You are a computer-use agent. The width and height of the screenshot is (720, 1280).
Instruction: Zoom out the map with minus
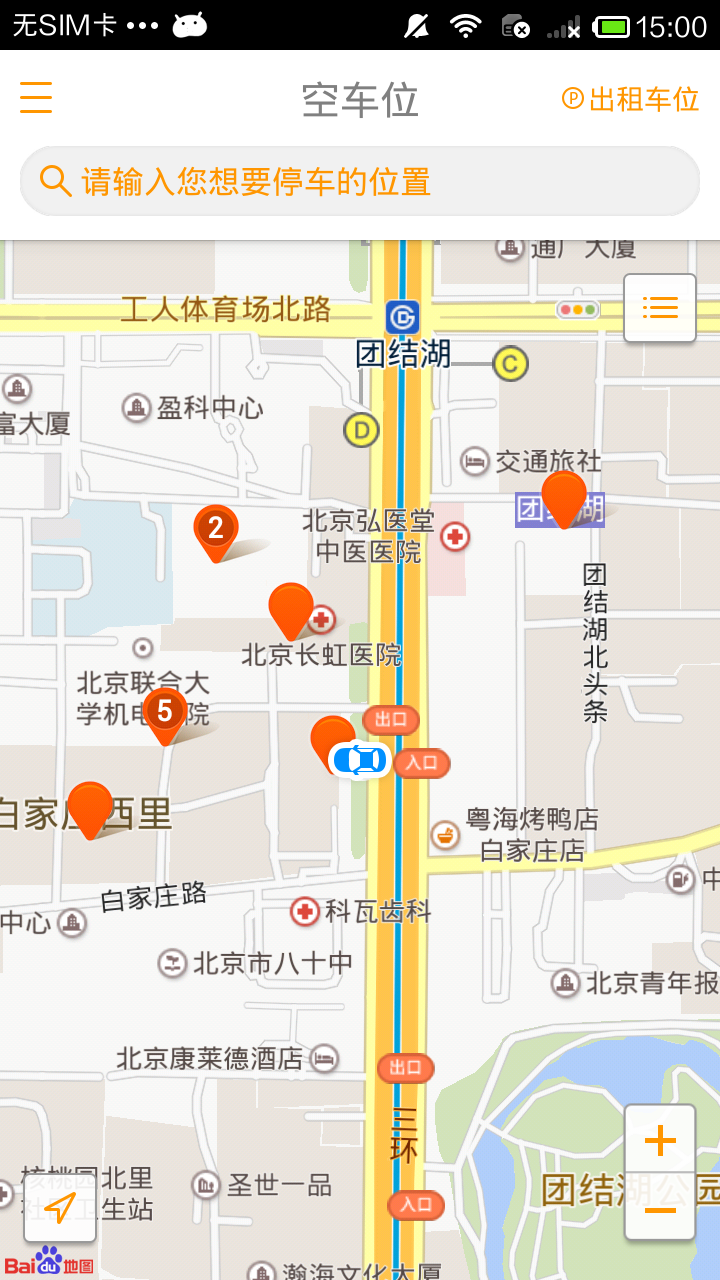660,1210
